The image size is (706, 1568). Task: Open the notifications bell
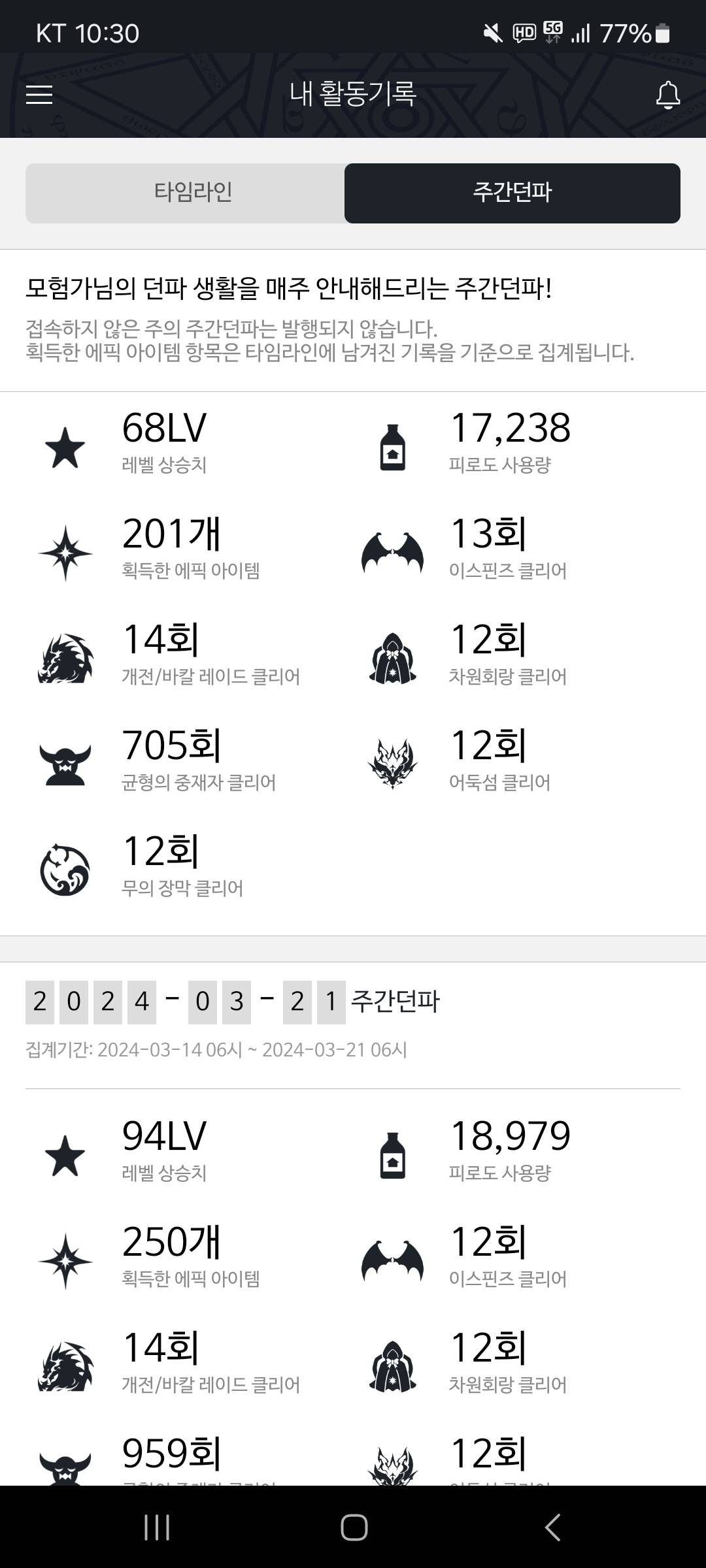(x=667, y=95)
